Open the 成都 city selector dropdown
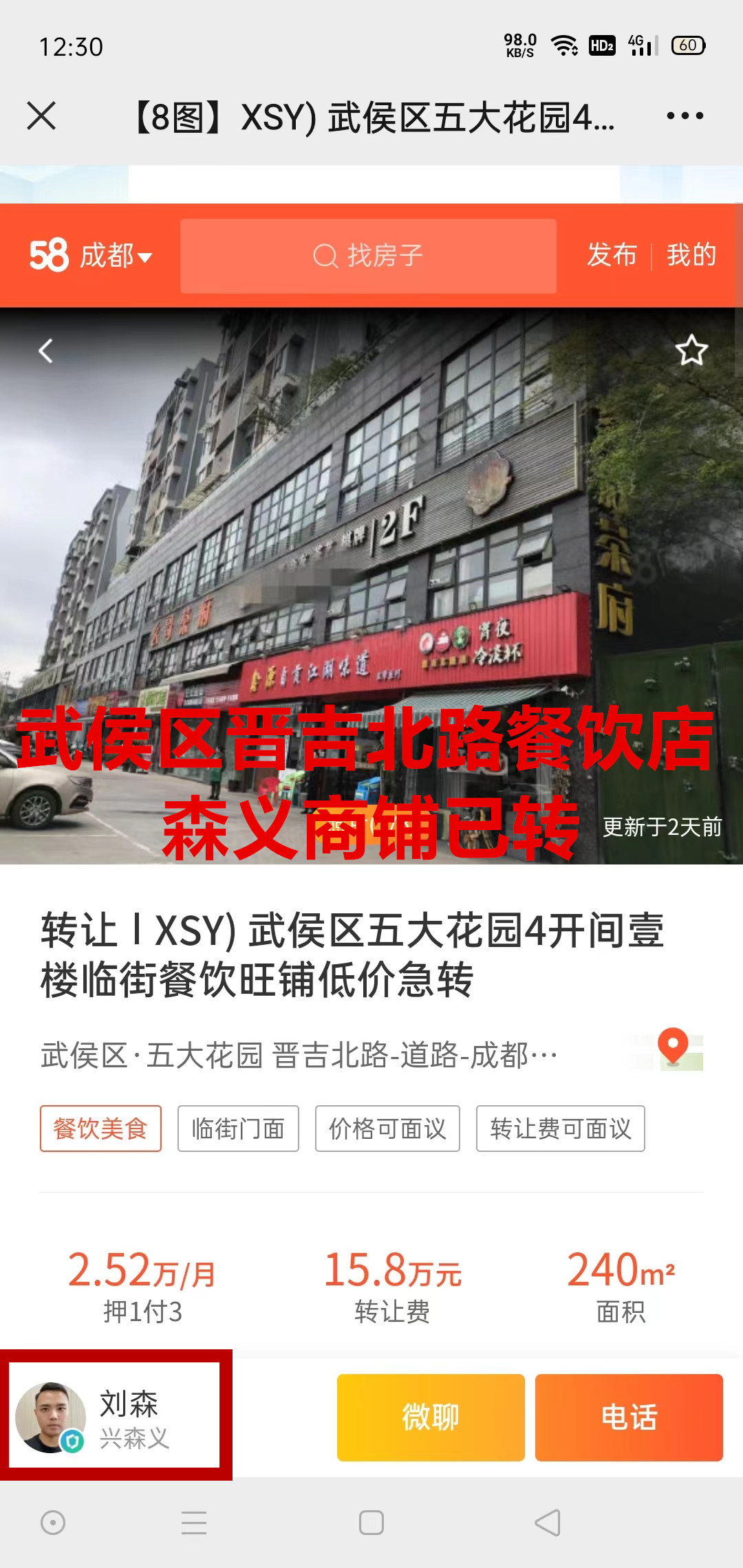Image resolution: width=743 pixels, height=1568 pixels. (x=114, y=256)
